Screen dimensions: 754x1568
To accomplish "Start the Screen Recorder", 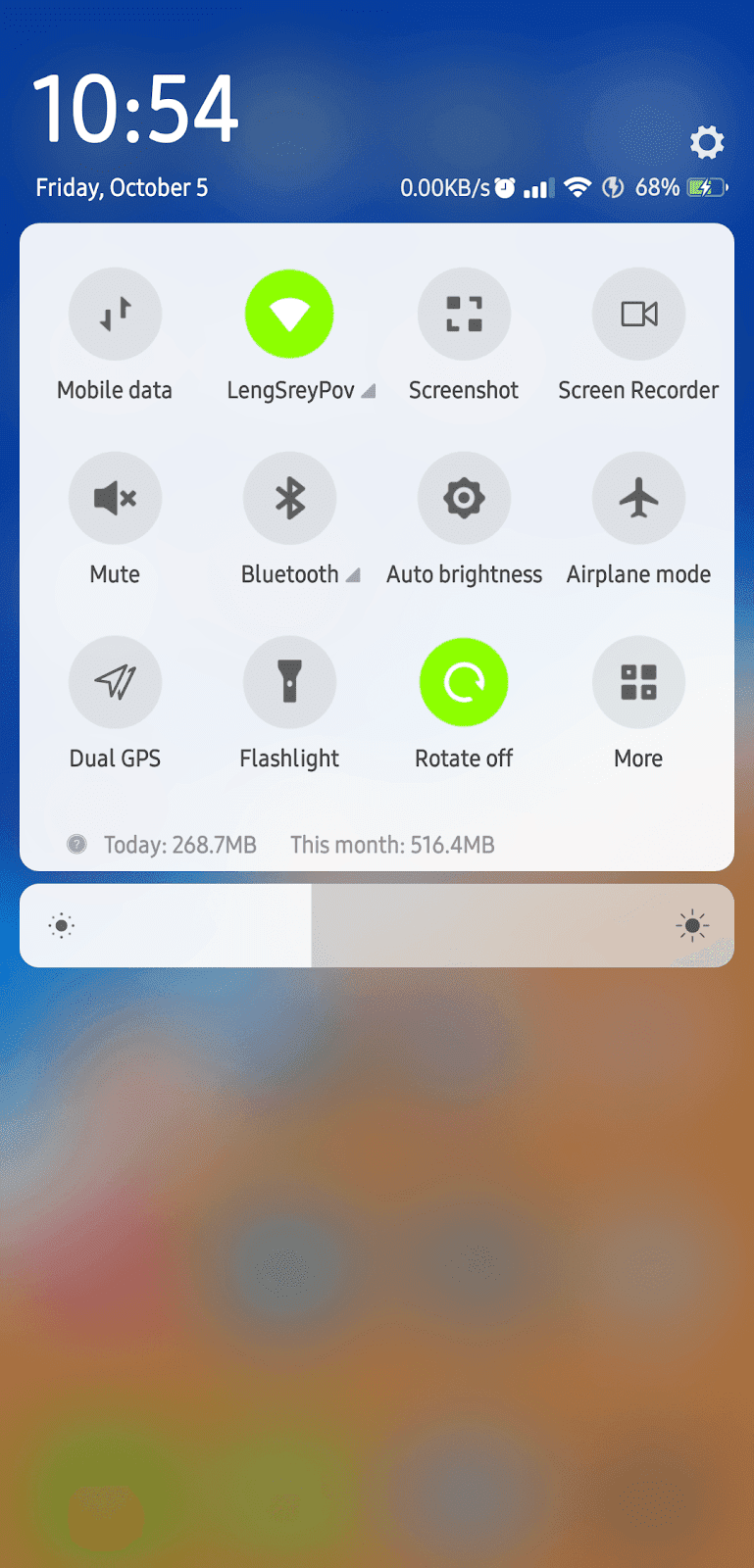I will click(638, 314).
